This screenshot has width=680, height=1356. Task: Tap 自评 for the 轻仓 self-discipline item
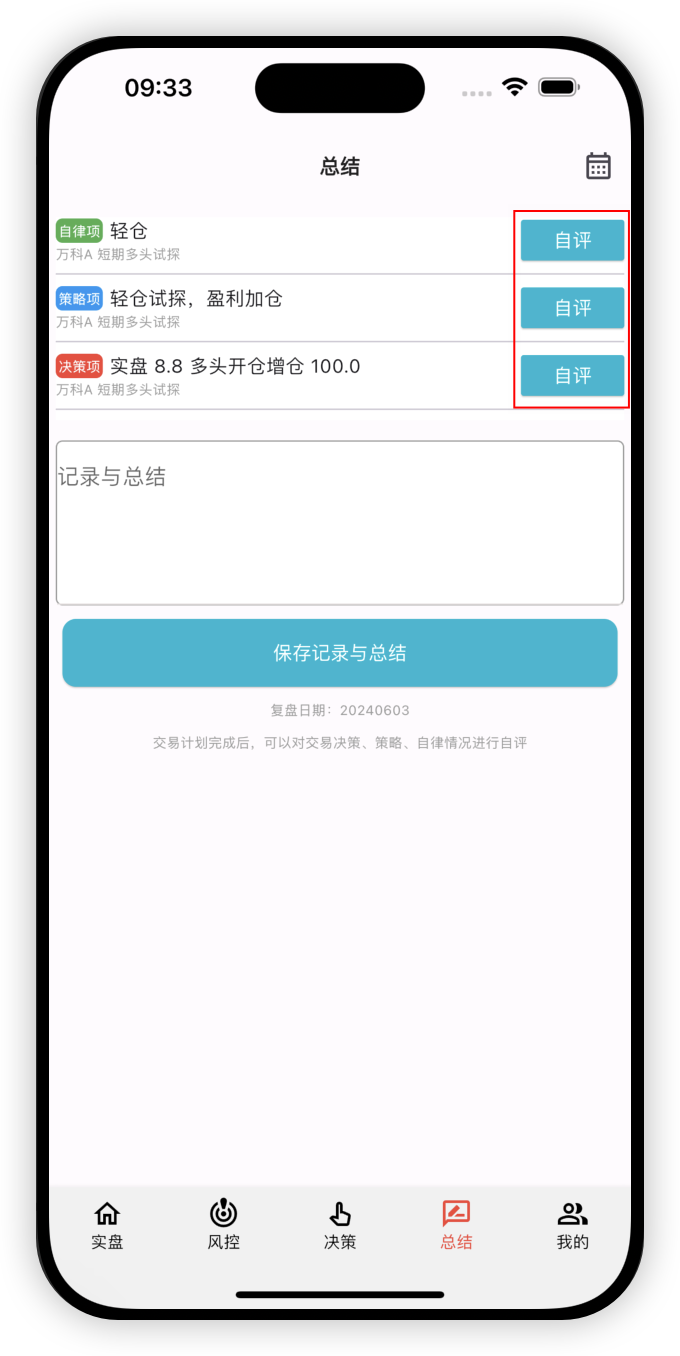tap(572, 240)
